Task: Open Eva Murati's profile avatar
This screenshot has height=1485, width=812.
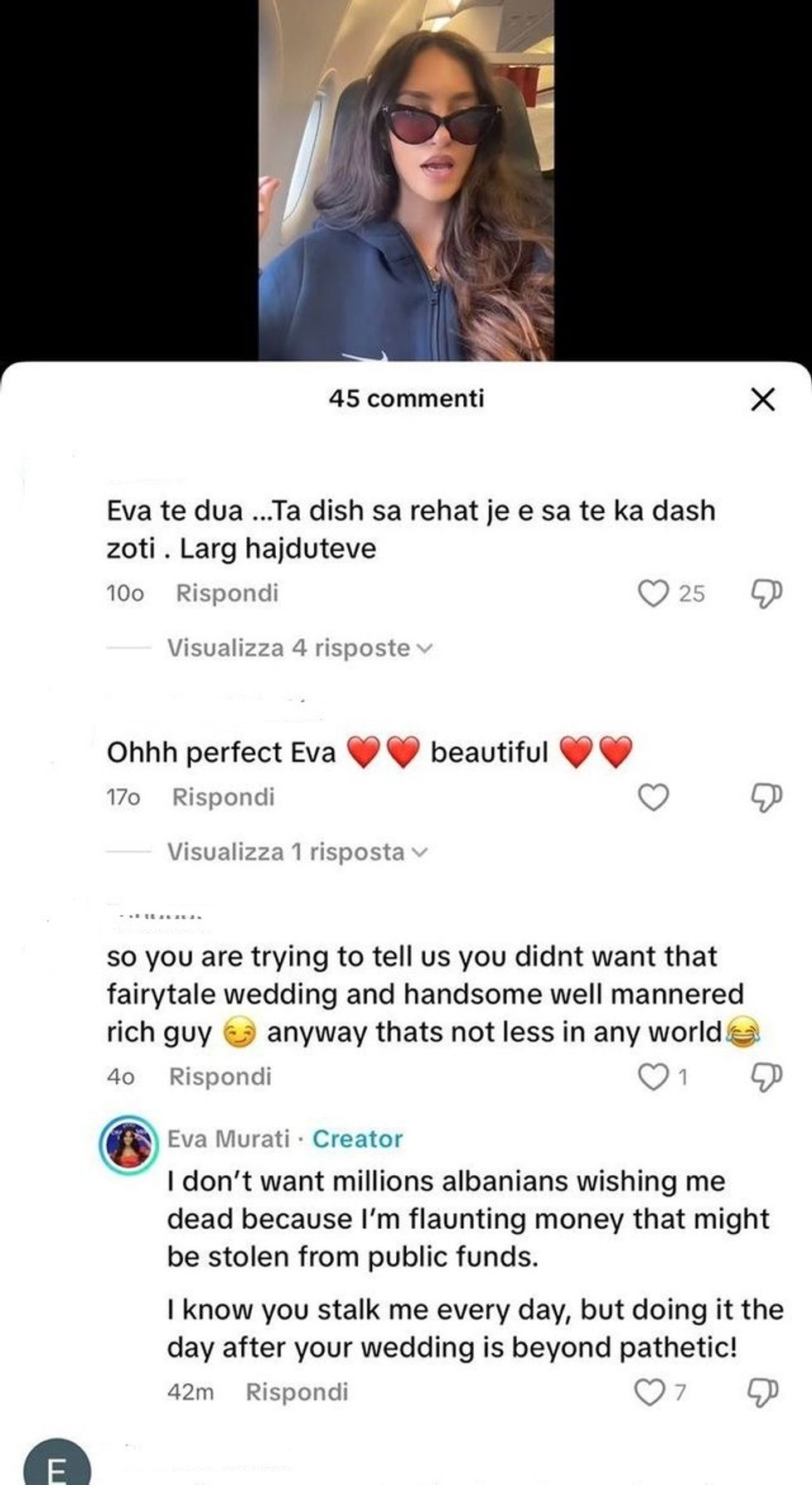Action: point(128,1144)
